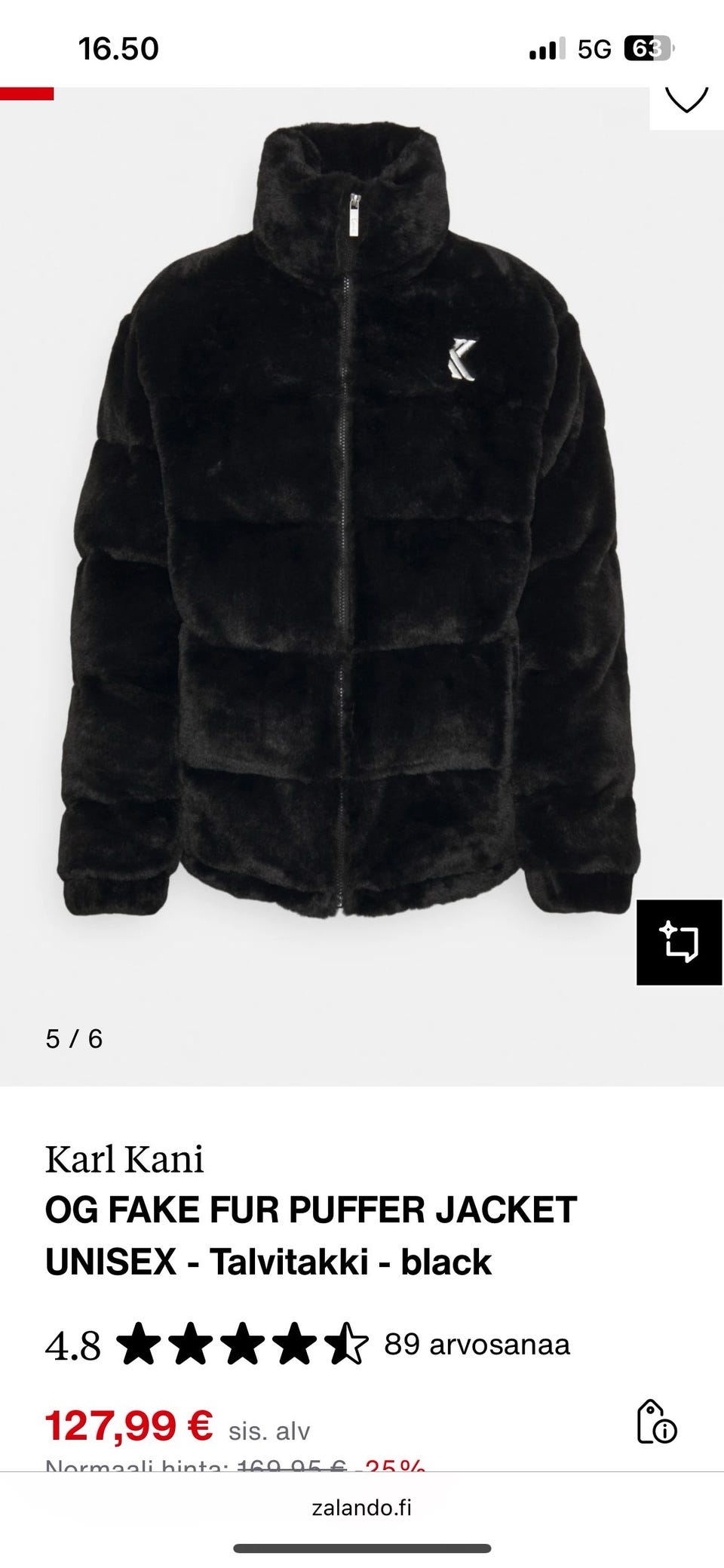
Task: Open the similar items sparkle button
Action: click(x=680, y=942)
